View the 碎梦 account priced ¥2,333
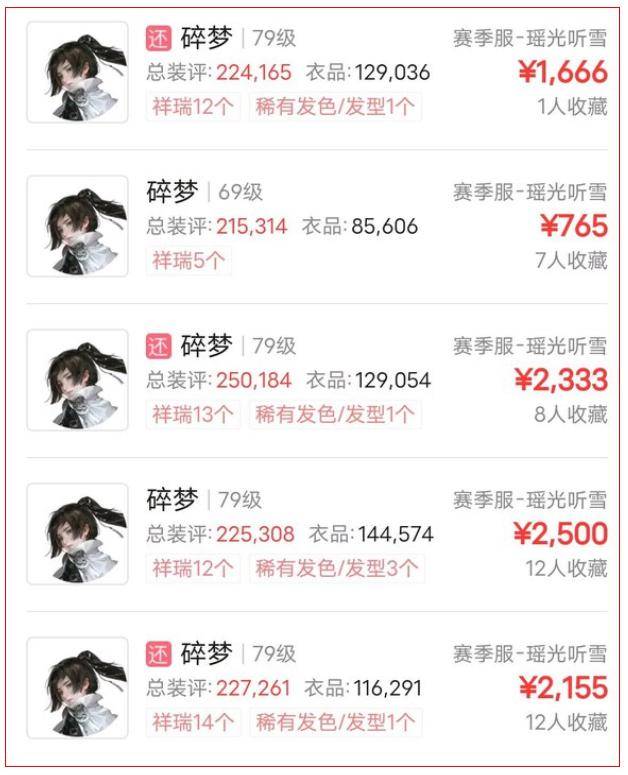The width and height of the screenshot is (628, 775). (x=316, y=380)
